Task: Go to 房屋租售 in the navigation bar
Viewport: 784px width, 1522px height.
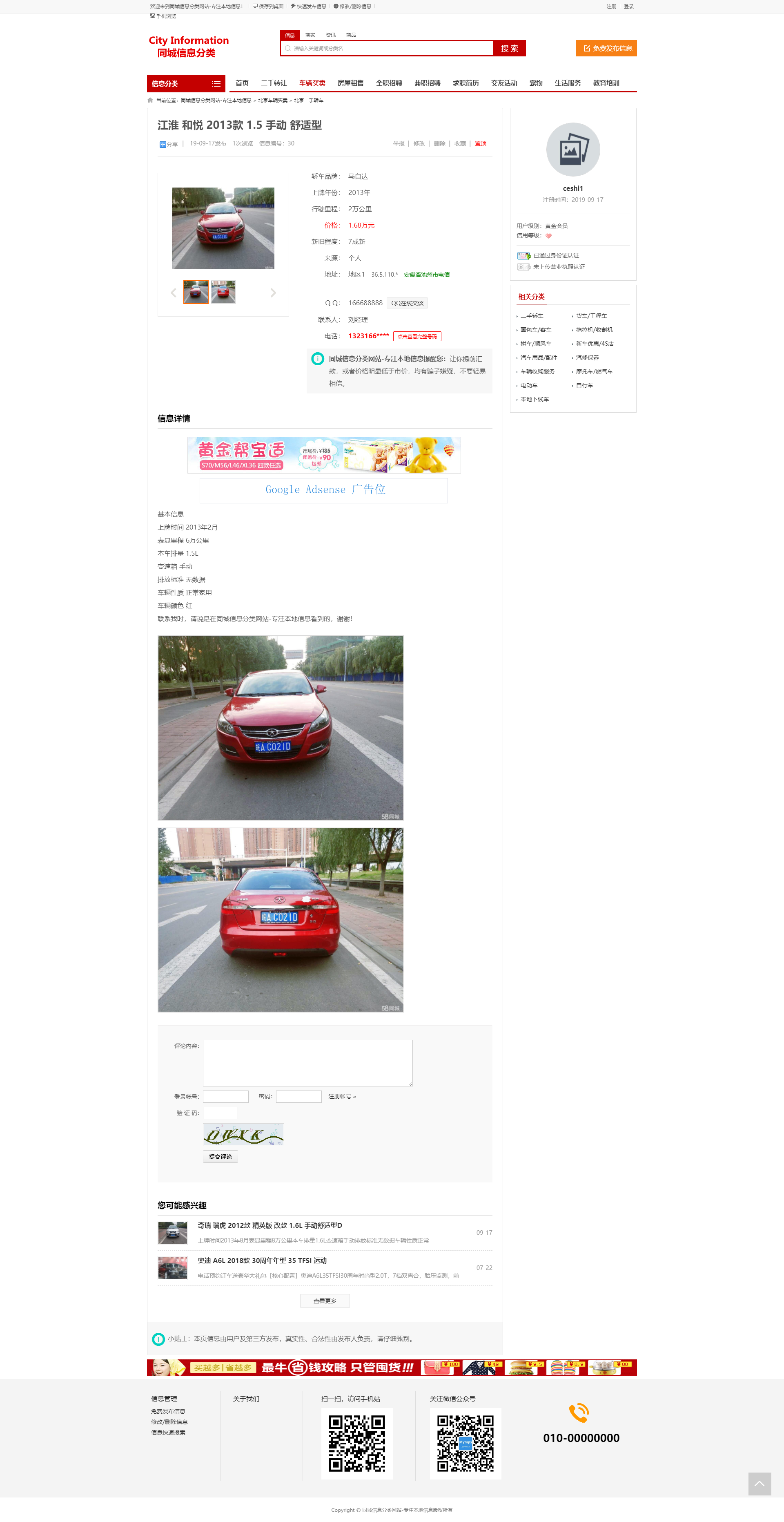Action: click(350, 83)
